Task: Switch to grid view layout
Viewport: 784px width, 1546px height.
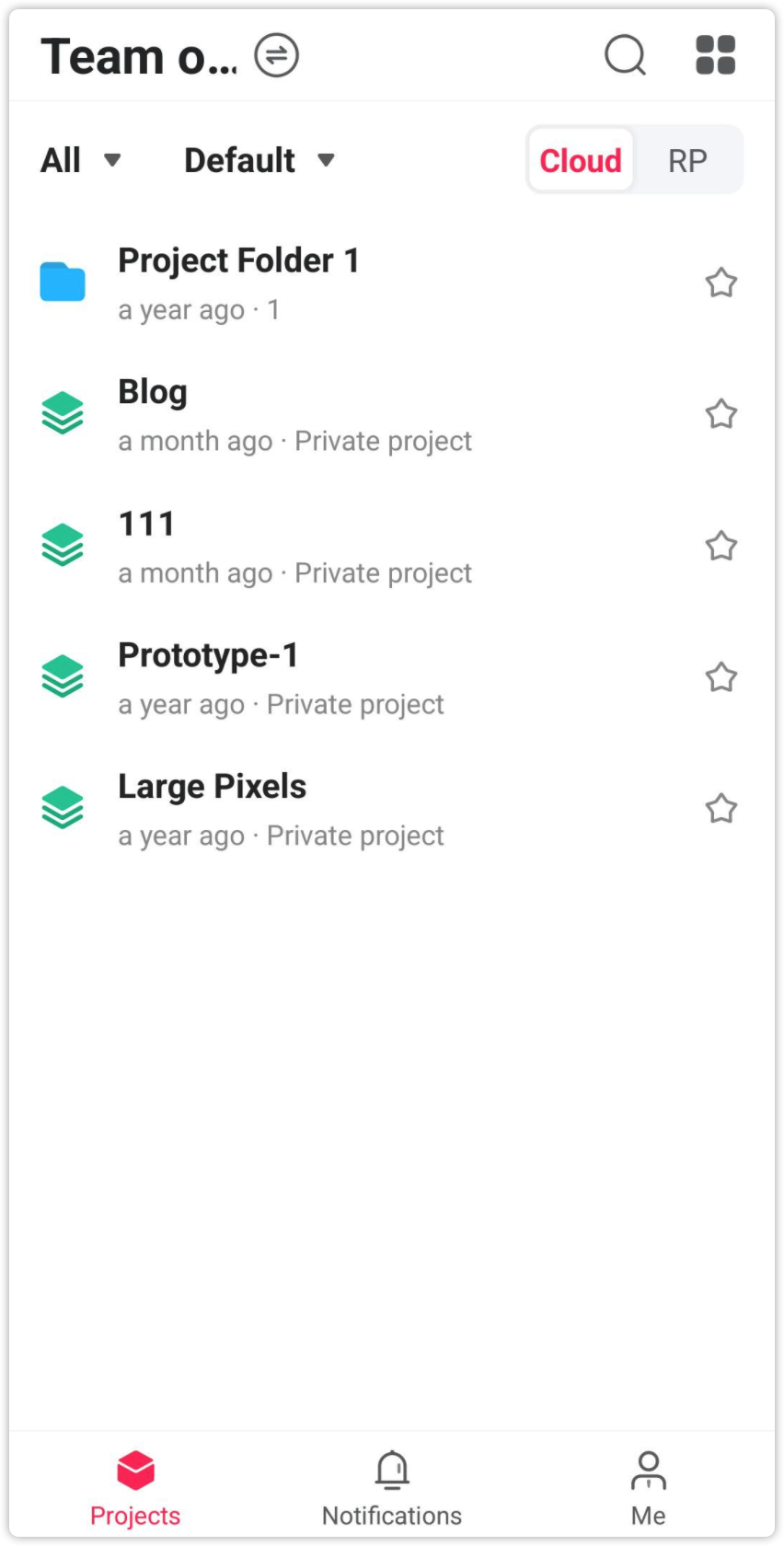Action: click(716, 55)
